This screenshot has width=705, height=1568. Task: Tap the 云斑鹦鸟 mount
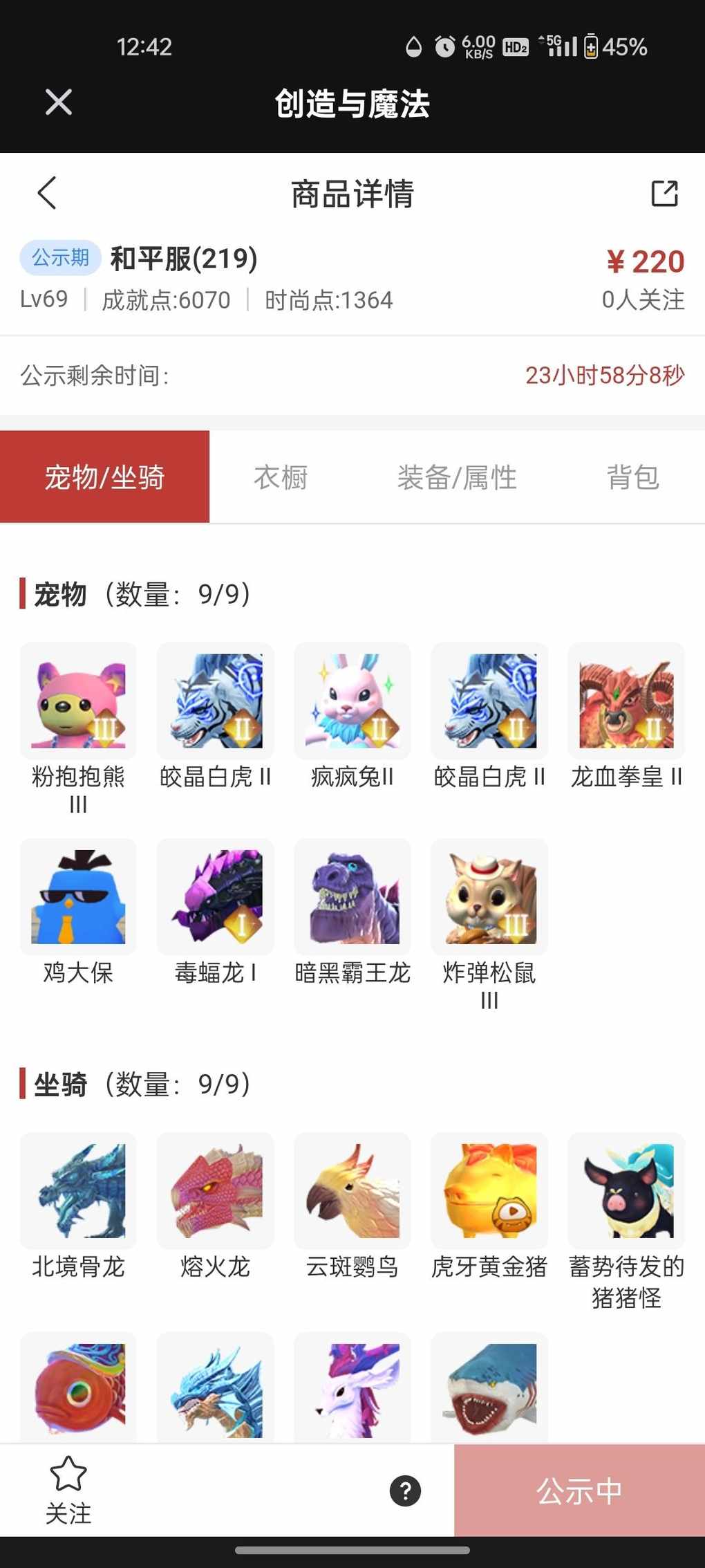(x=352, y=1191)
